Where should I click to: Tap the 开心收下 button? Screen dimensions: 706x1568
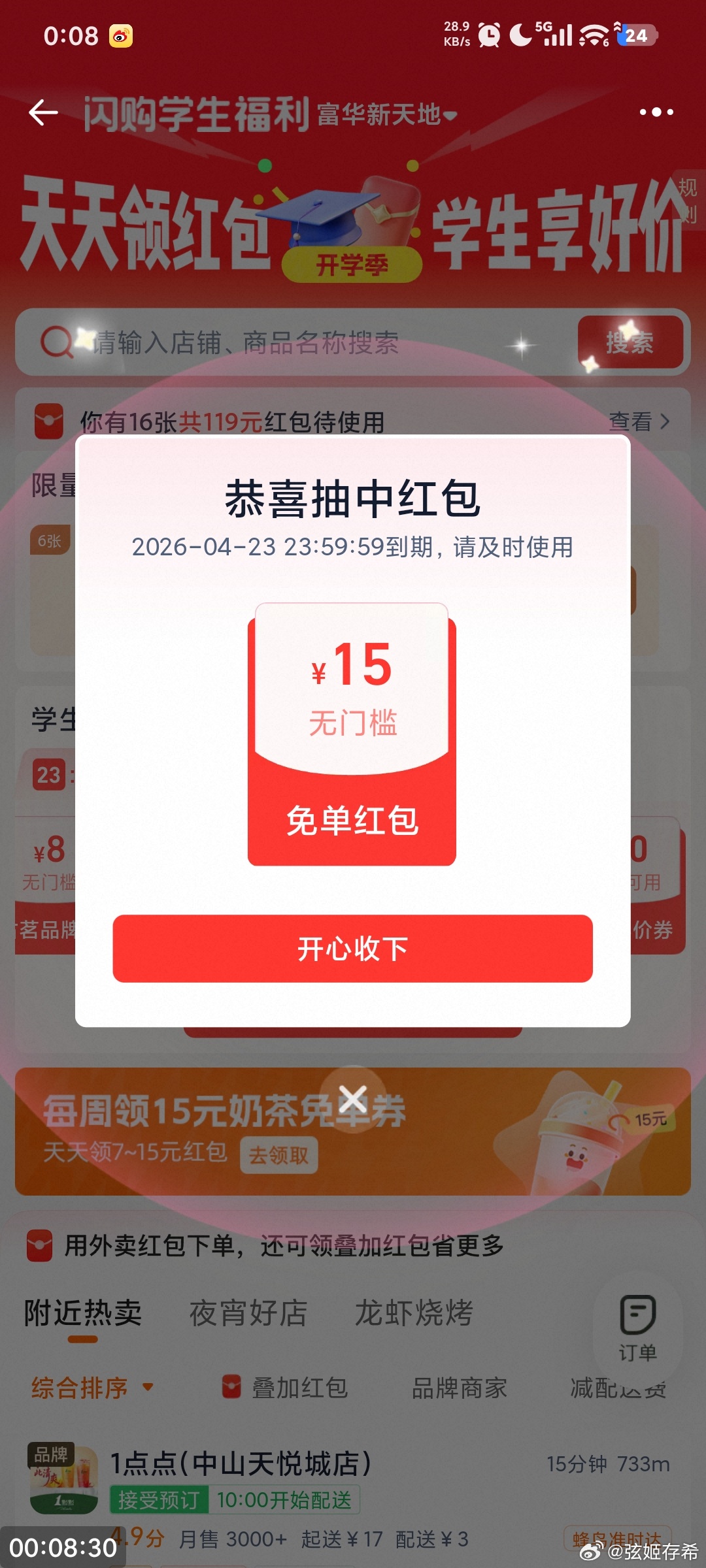(x=352, y=948)
